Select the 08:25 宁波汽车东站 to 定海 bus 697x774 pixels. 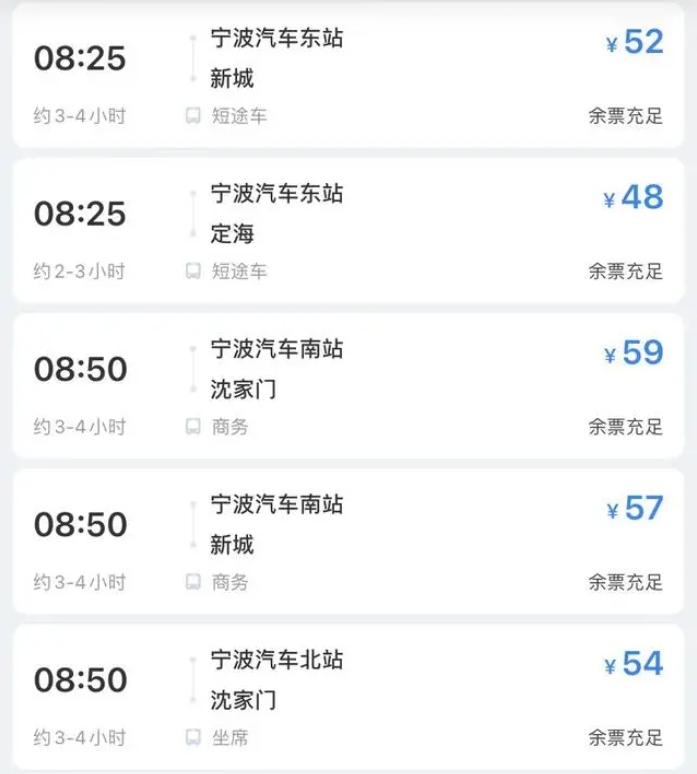click(x=348, y=230)
